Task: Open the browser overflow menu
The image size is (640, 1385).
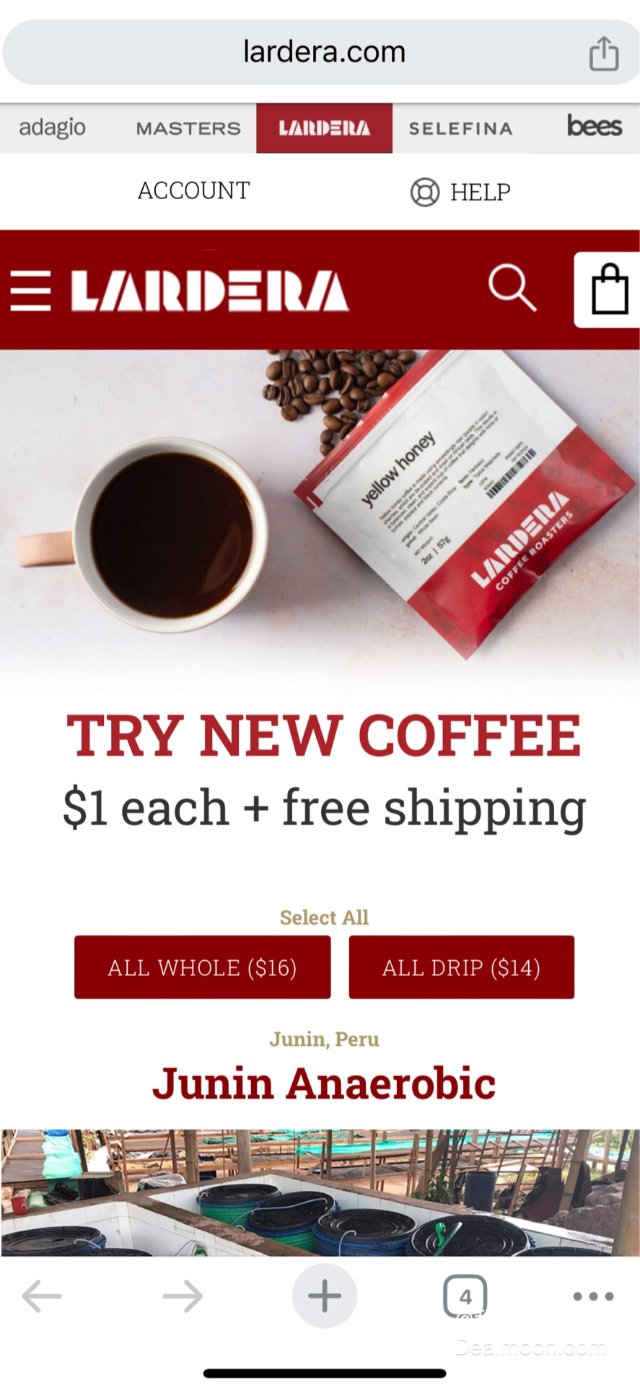Action: [593, 1297]
